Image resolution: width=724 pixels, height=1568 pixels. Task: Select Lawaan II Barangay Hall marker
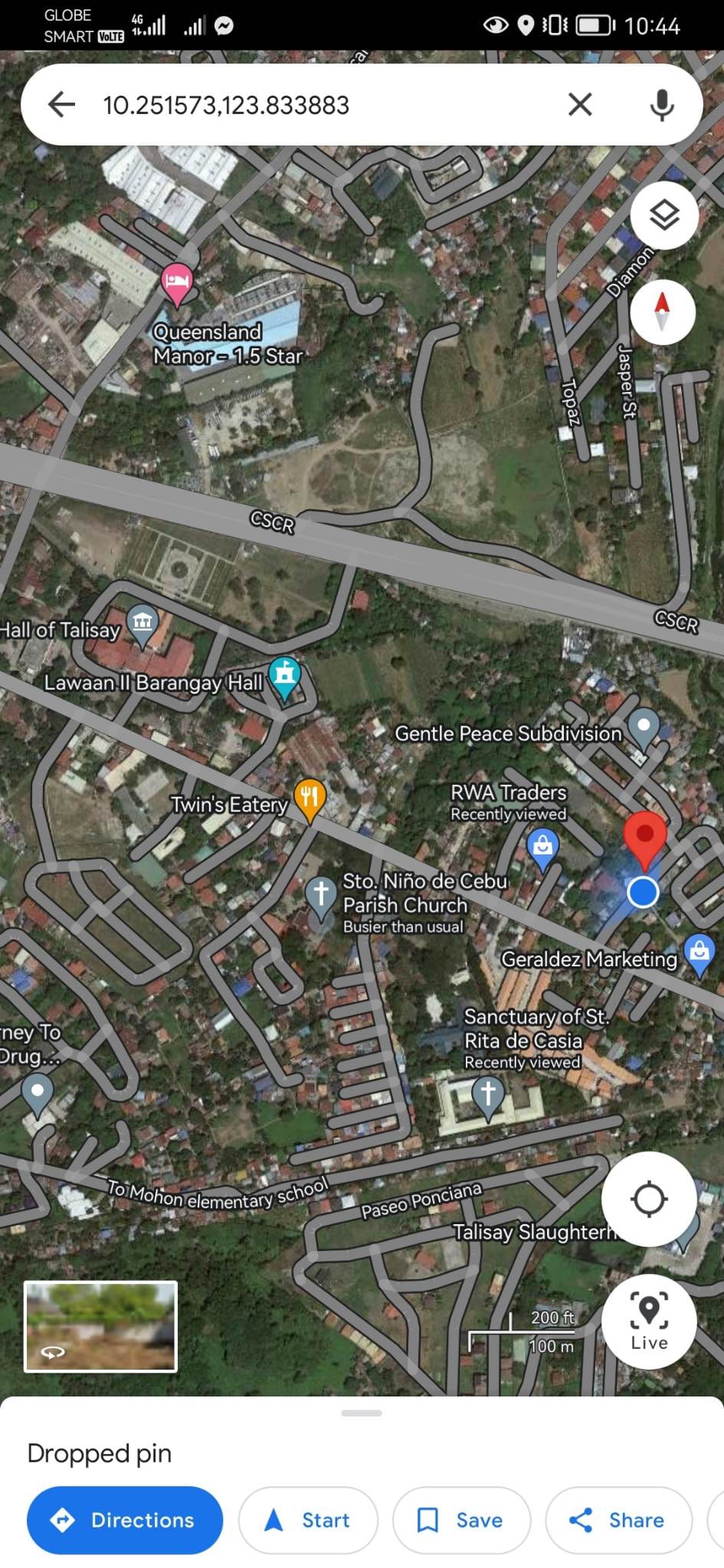tap(284, 675)
